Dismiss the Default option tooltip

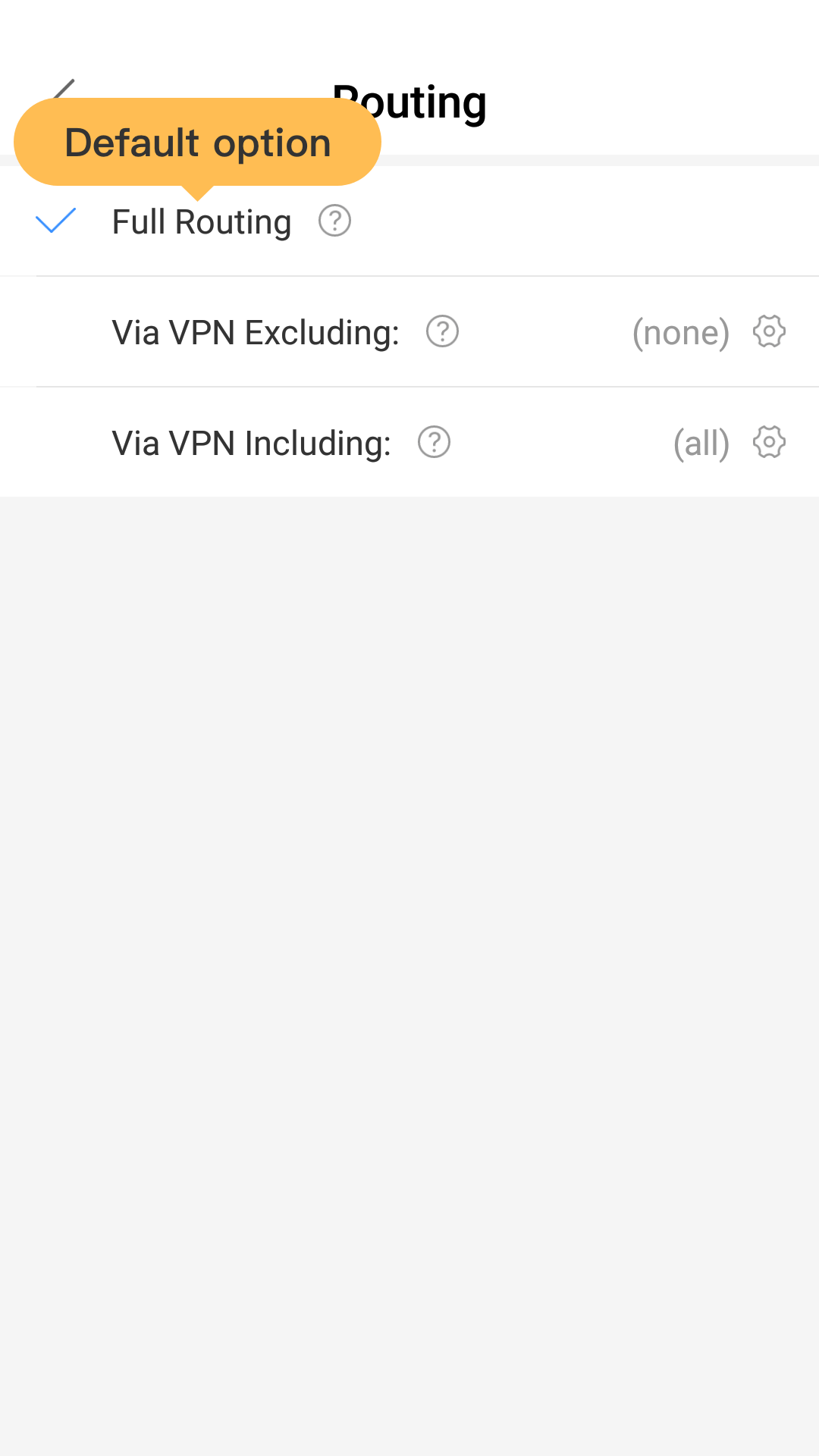[197, 143]
